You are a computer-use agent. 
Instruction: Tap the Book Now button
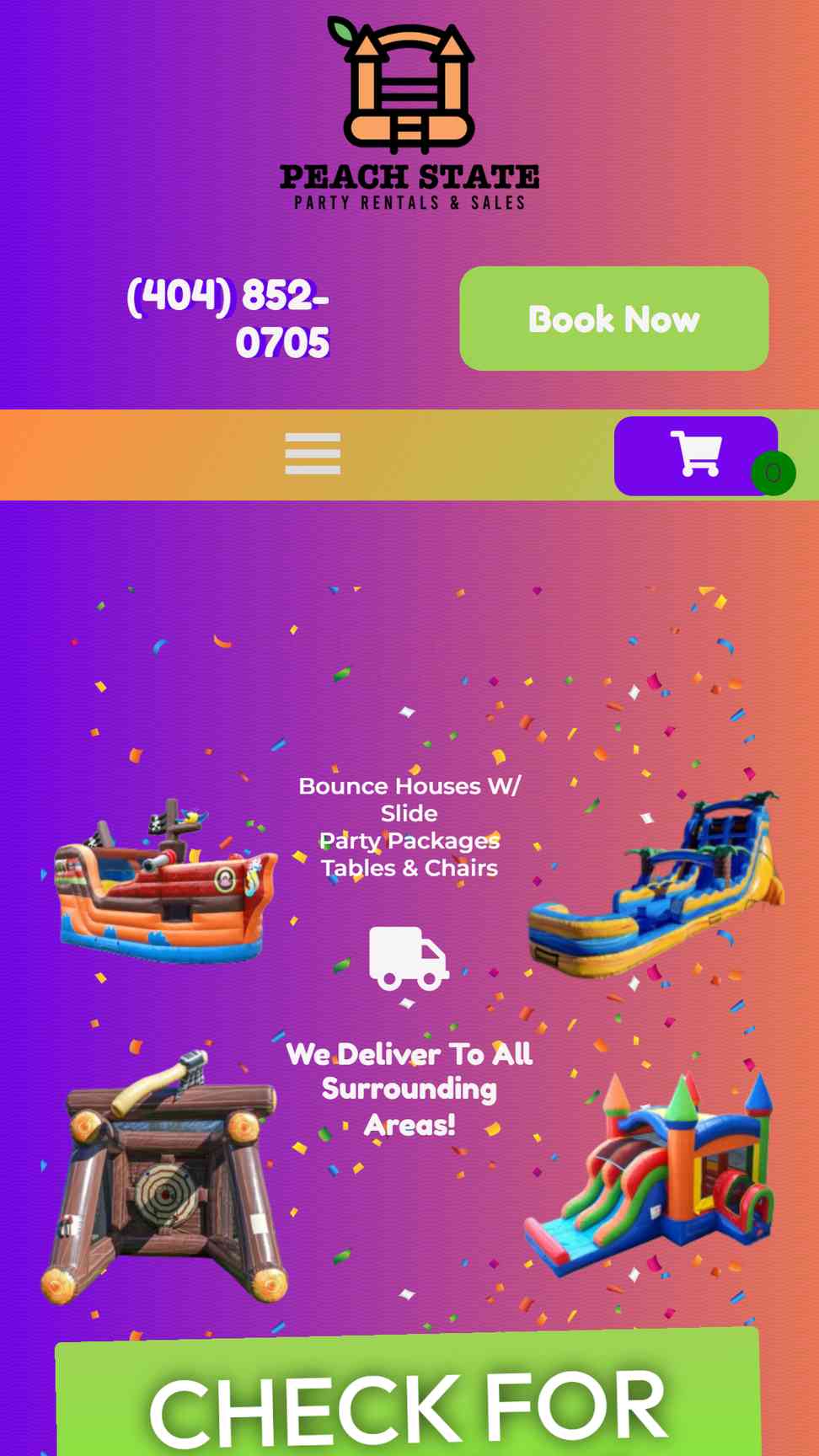pos(613,318)
